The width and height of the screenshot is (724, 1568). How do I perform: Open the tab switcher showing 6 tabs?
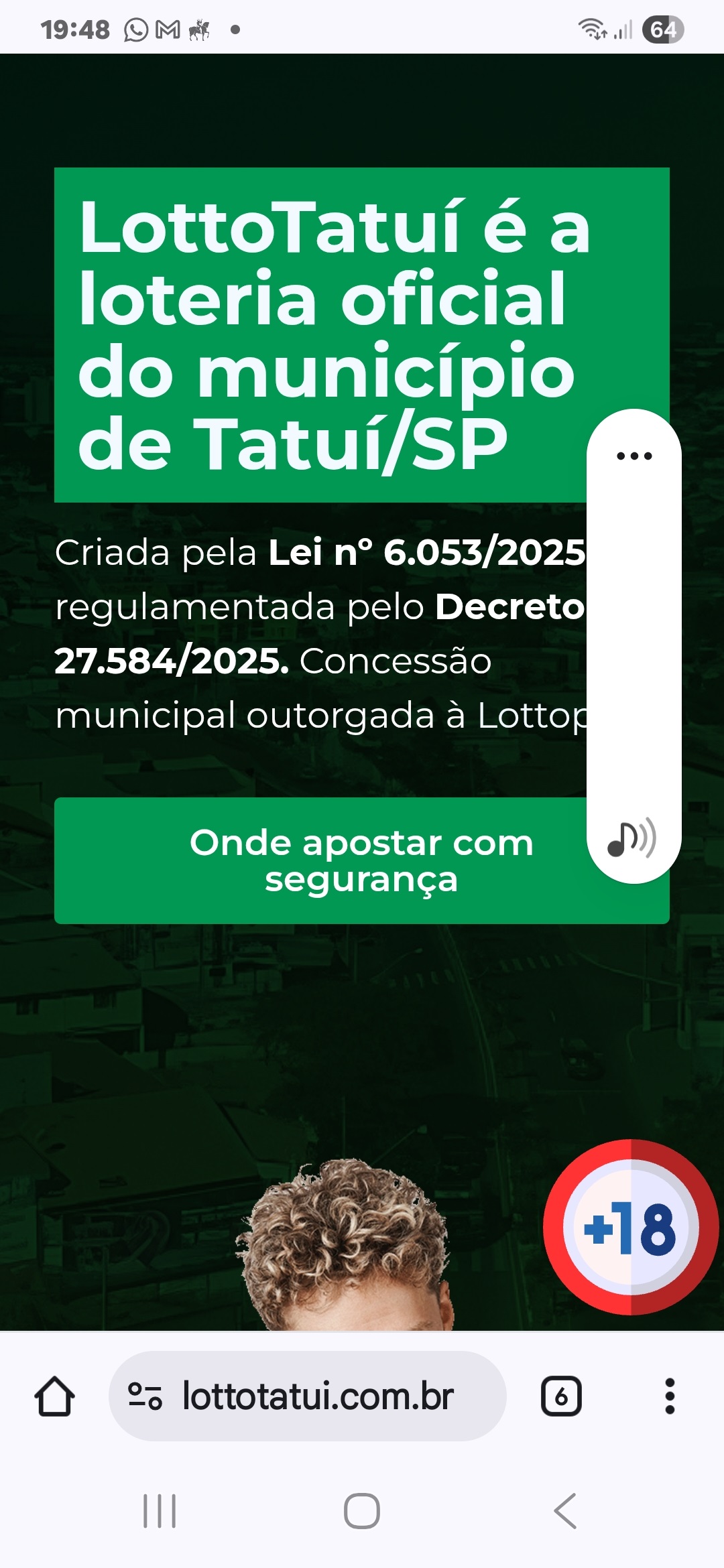(561, 1396)
